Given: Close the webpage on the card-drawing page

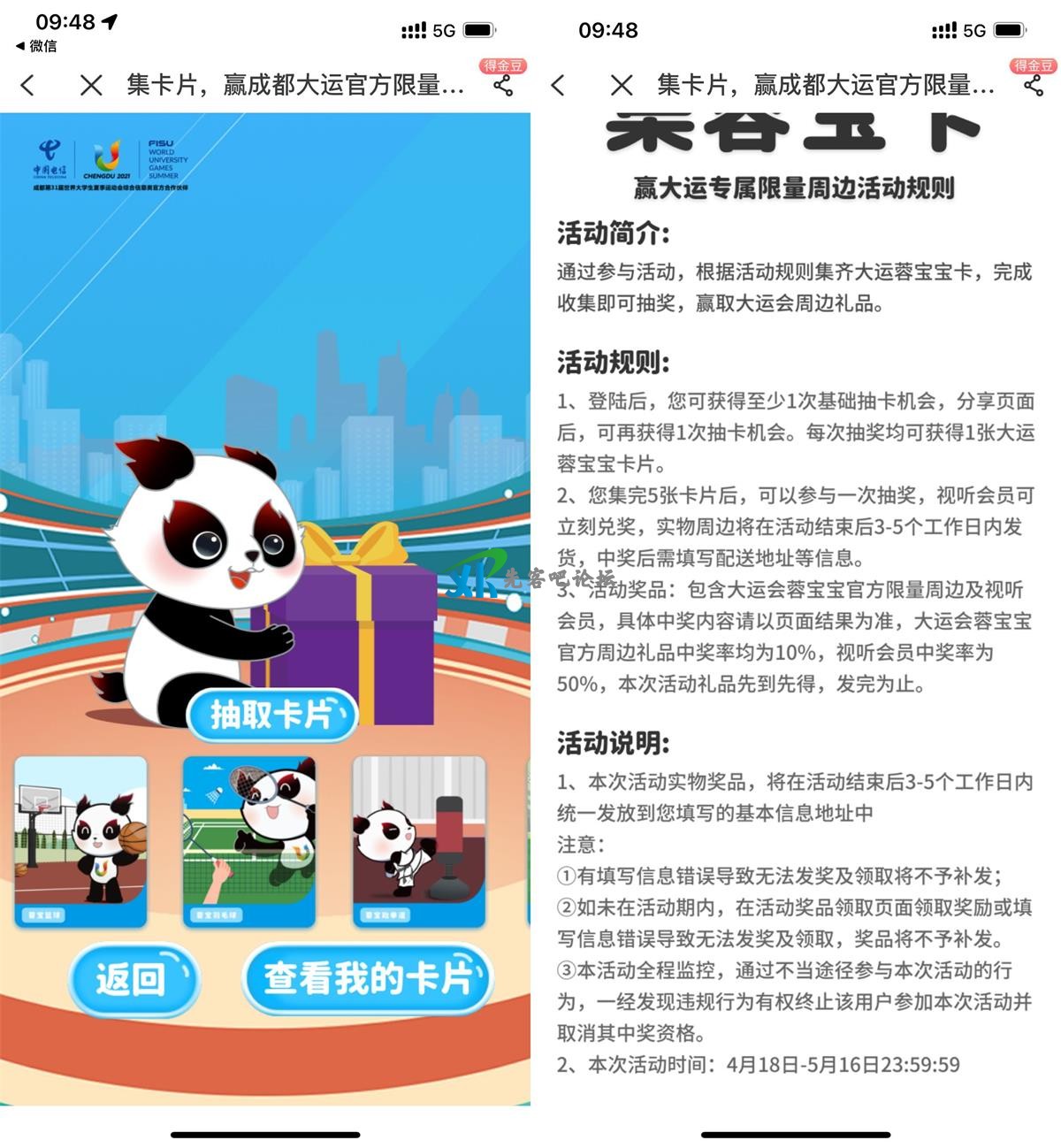Looking at the screenshot, I should (x=91, y=86).
